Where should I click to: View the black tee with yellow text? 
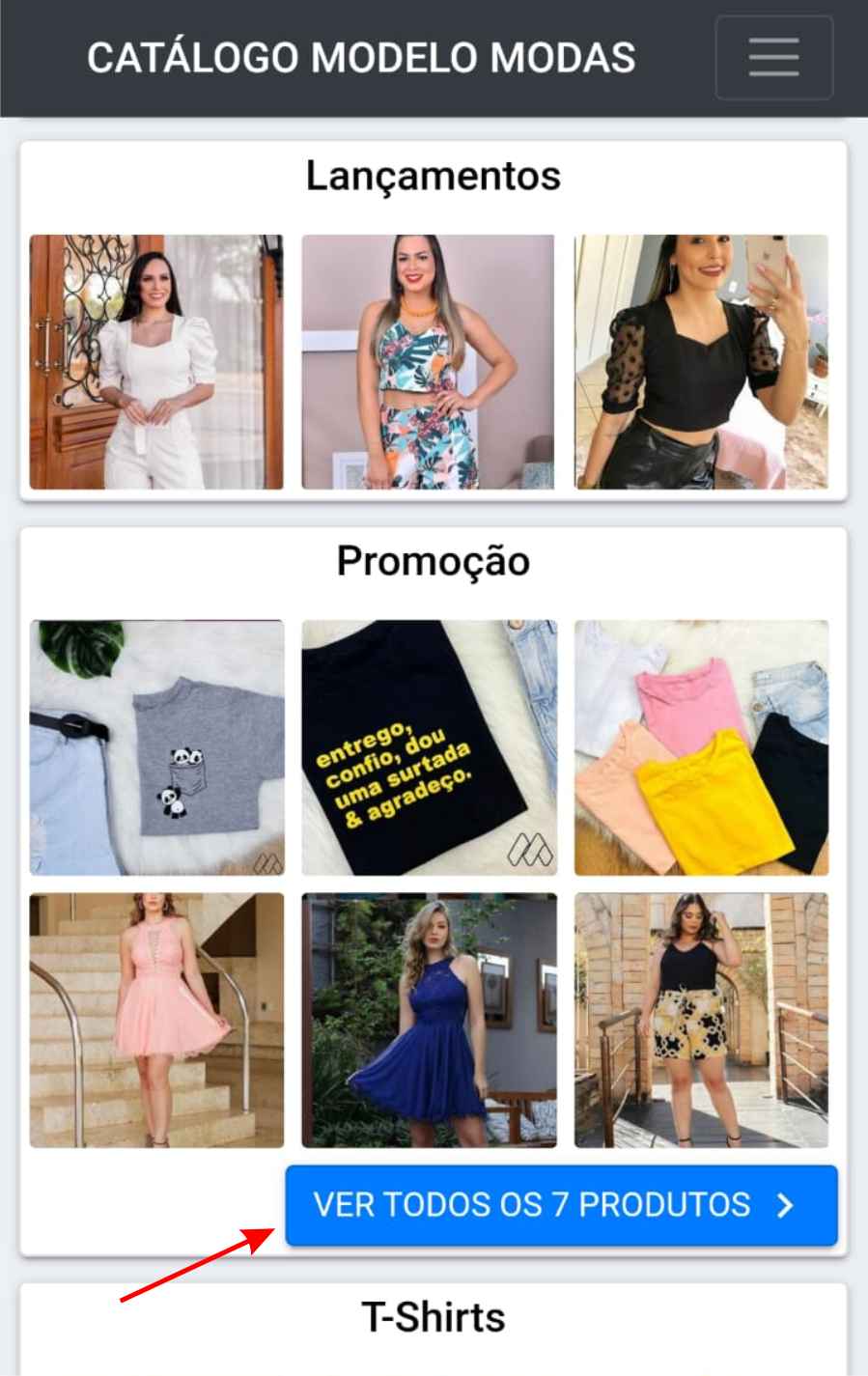[x=429, y=747]
